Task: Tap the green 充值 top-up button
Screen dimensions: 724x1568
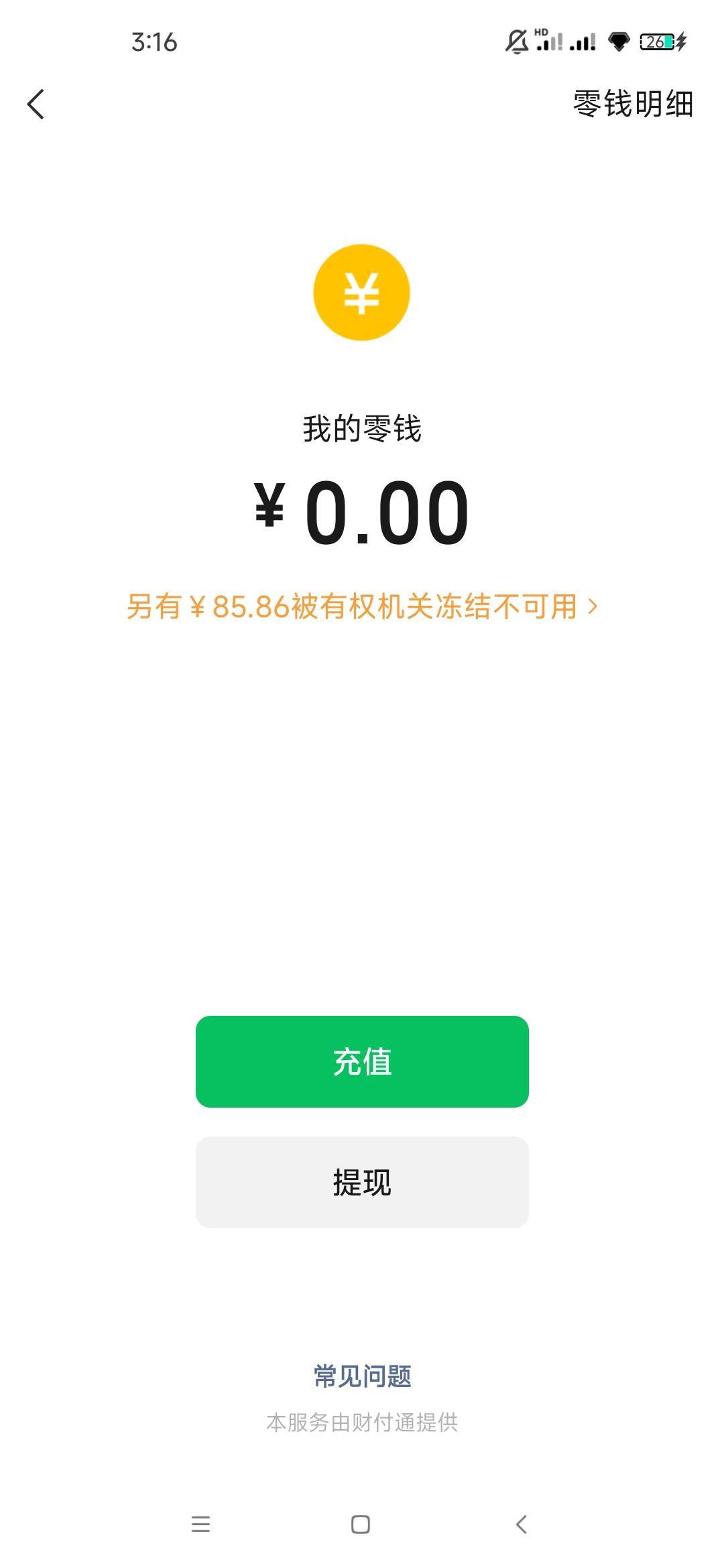Action: (362, 1061)
